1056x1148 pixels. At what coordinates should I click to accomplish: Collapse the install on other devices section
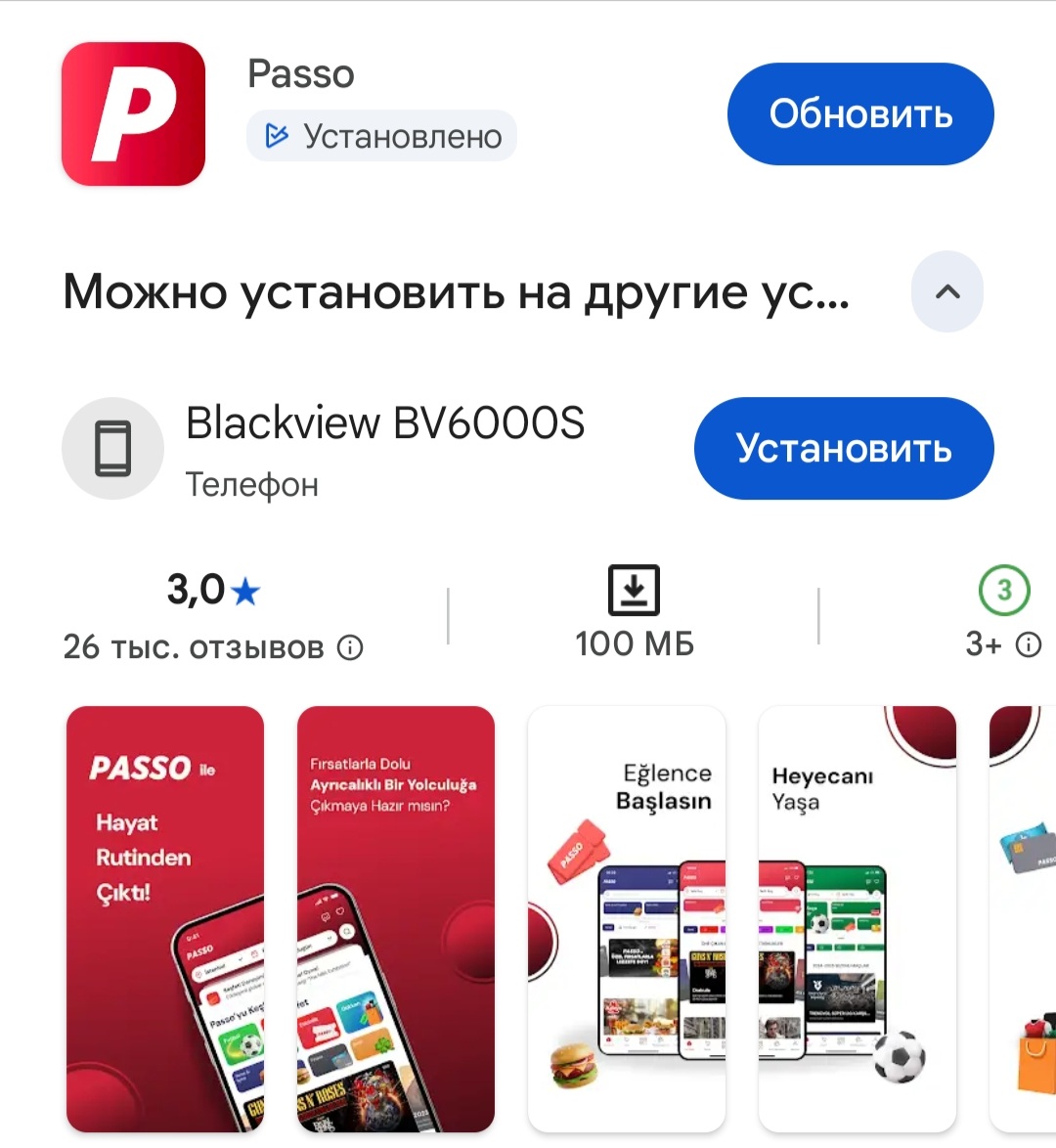(x=946, y=291)
